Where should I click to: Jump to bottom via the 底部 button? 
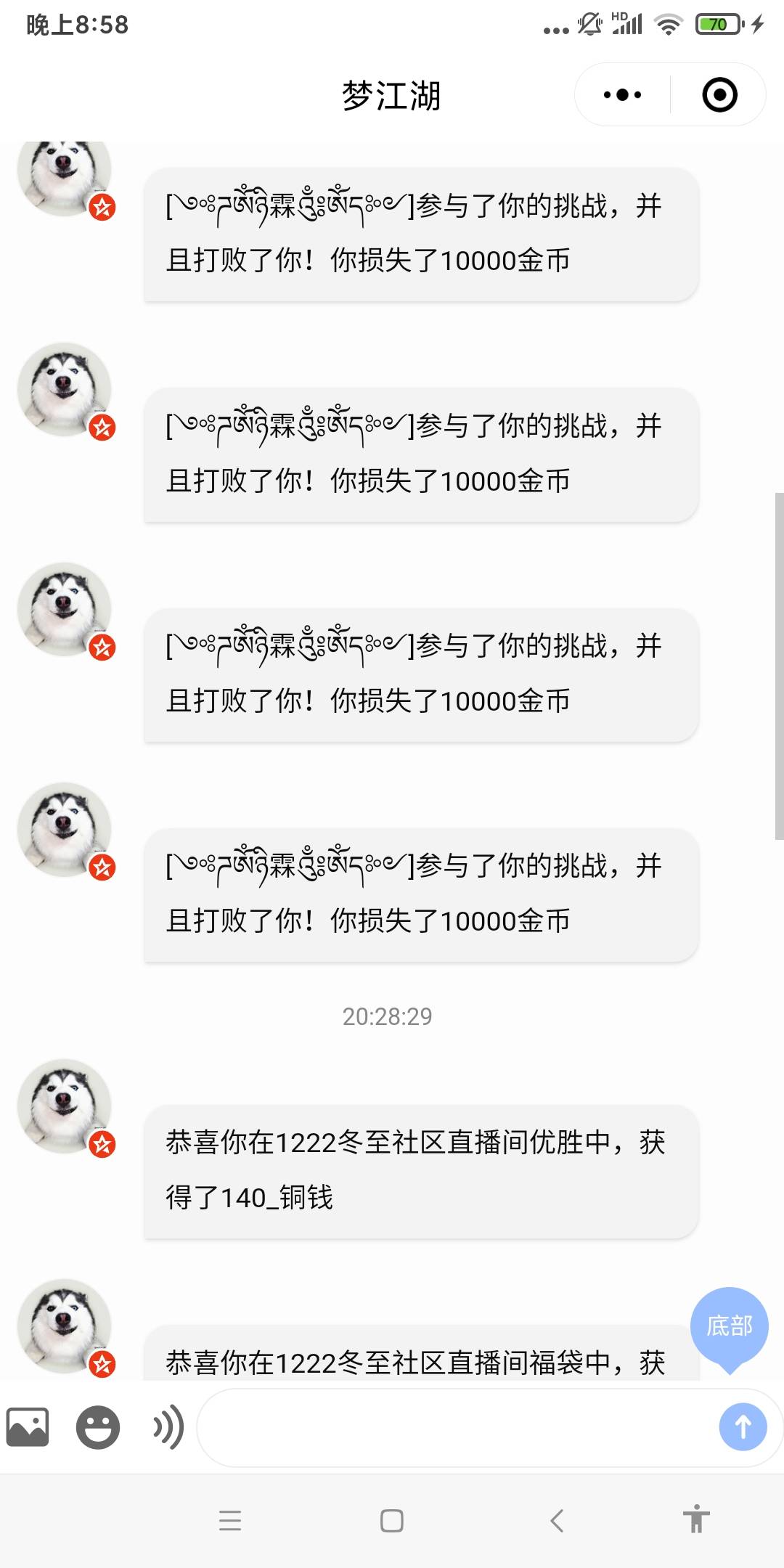(x=729, y=1326)
